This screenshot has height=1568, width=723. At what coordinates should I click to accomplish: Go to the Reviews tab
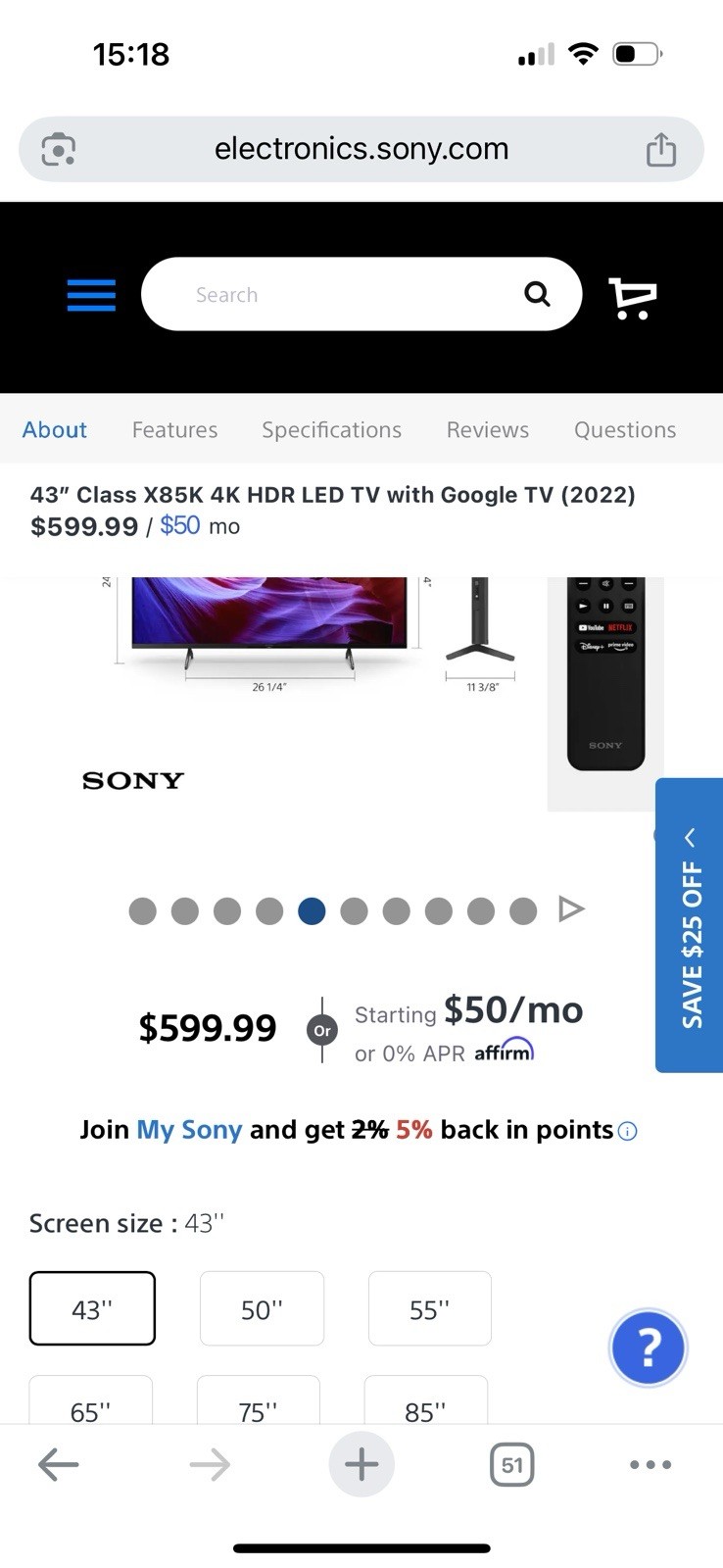tap(487, 430)
